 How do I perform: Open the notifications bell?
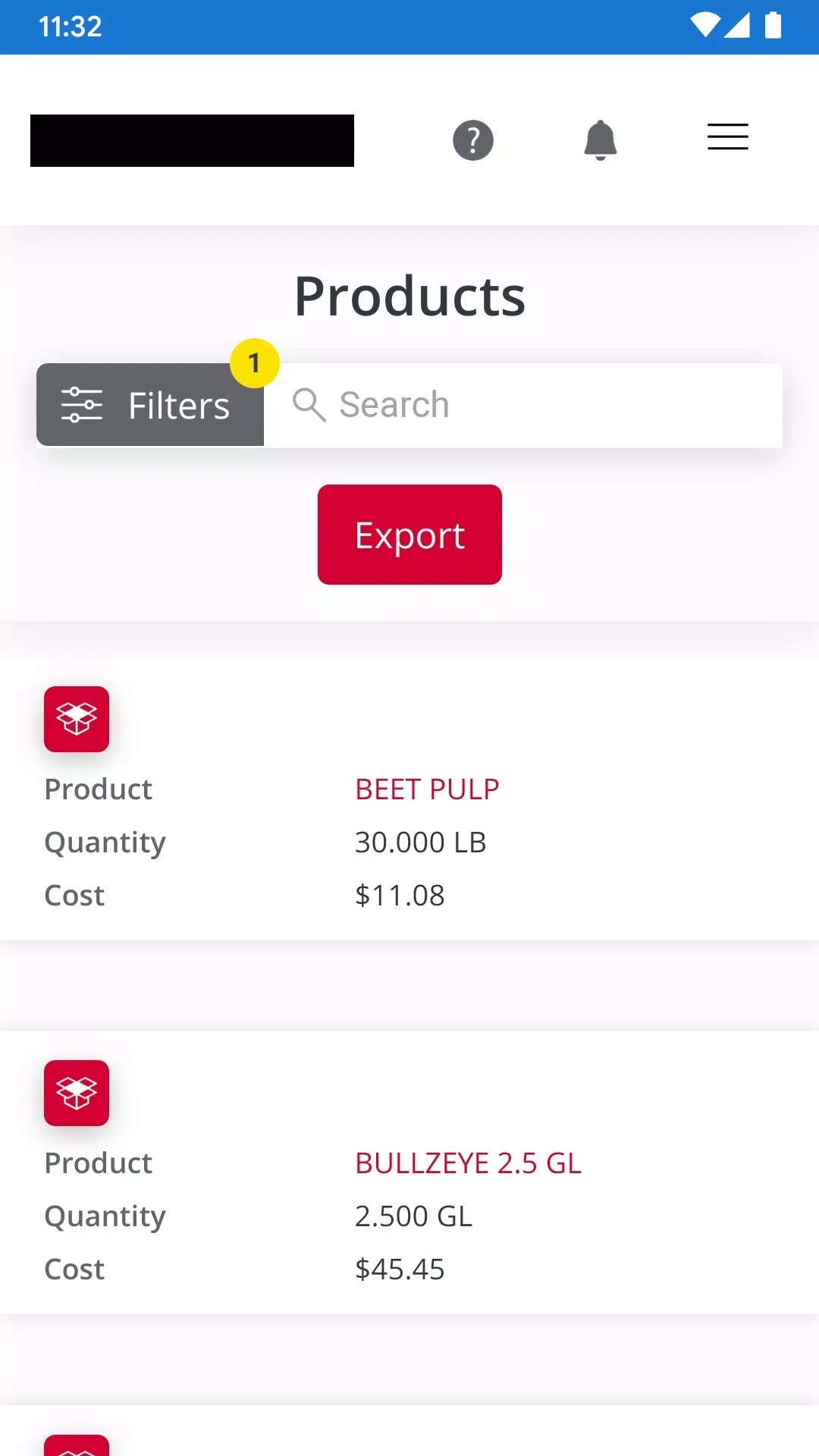(x=601, y=140)
